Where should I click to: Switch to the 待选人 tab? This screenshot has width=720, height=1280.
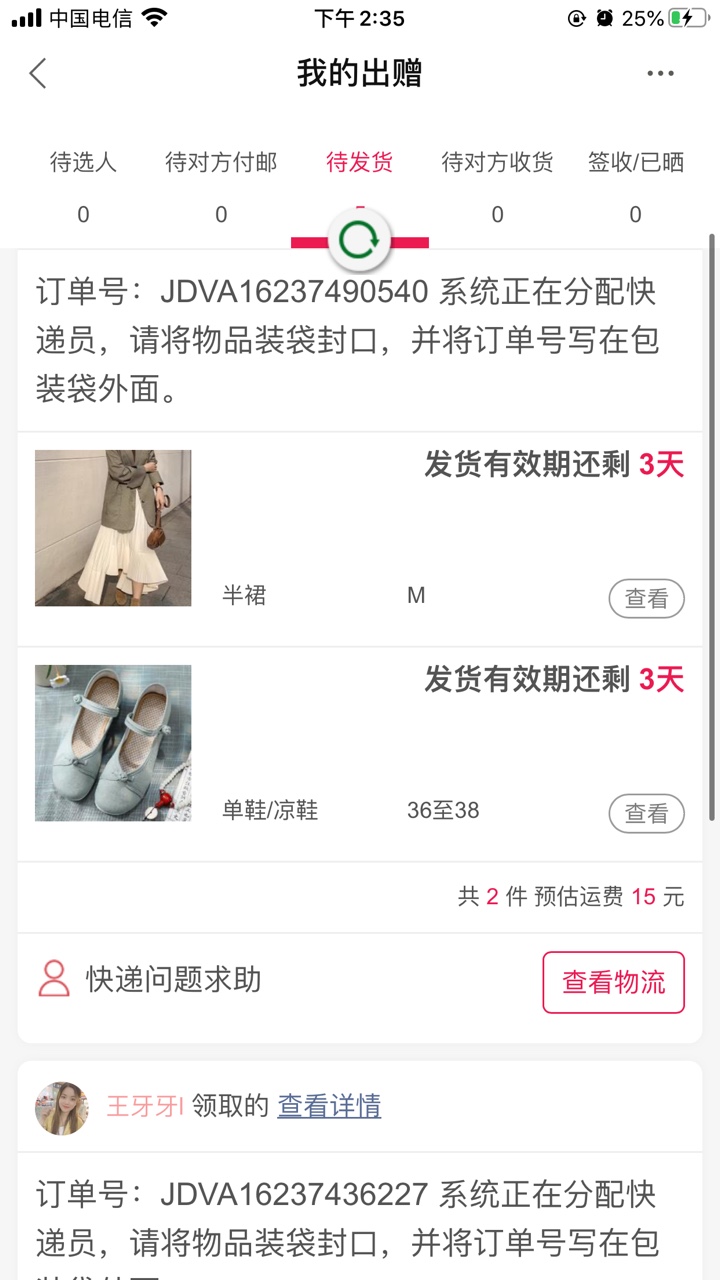click(83, 163)
